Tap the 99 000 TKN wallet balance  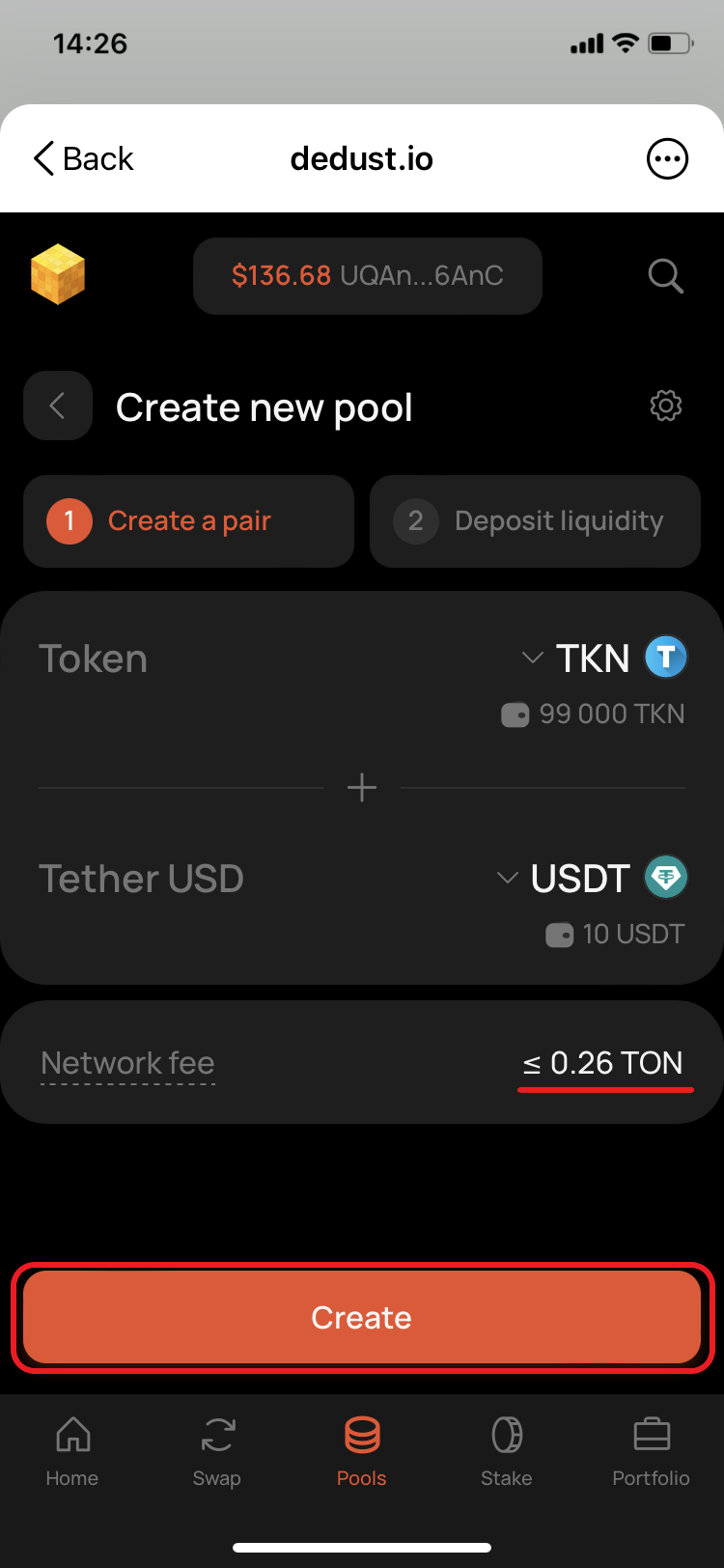point(593,714)
